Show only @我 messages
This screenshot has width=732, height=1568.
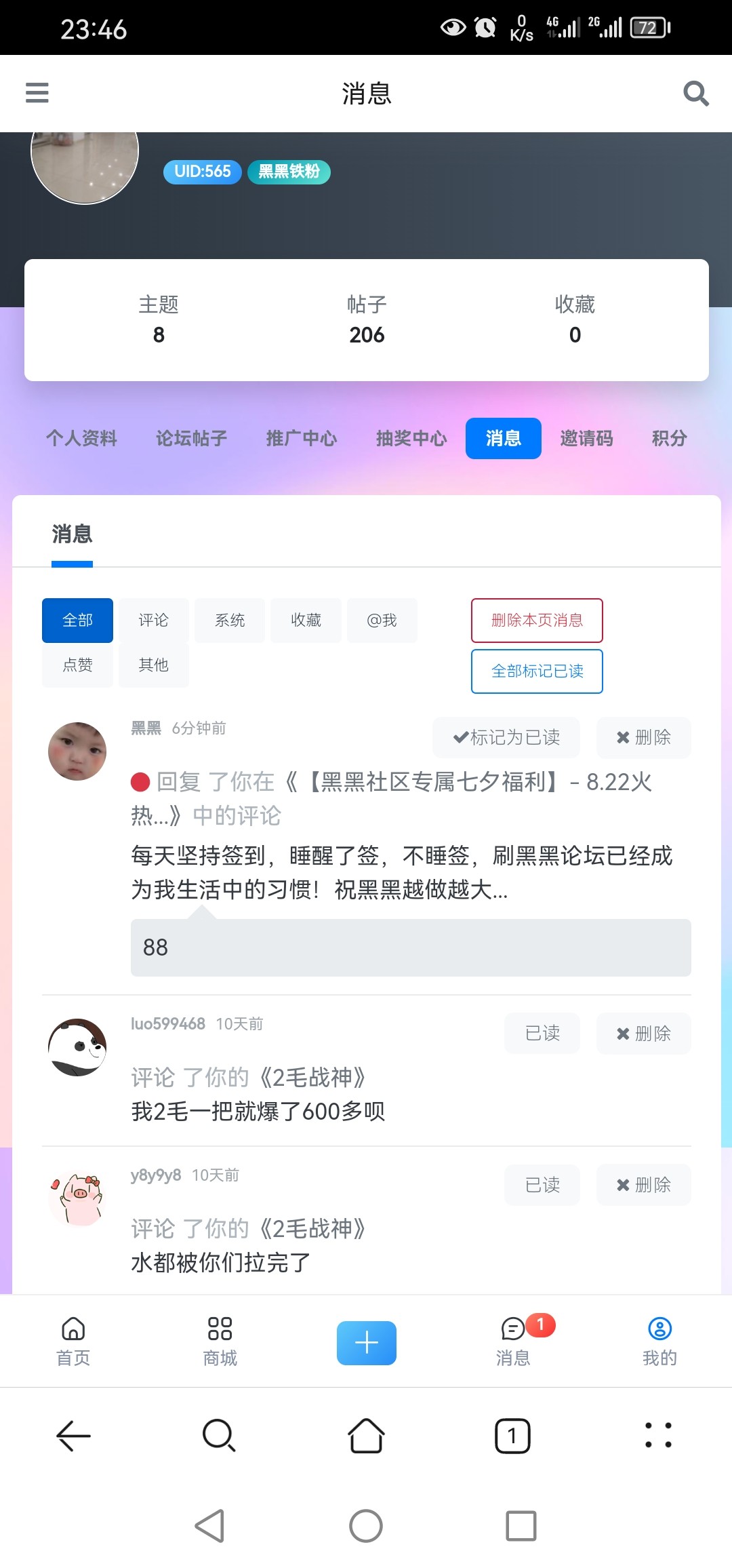(382, 620)
